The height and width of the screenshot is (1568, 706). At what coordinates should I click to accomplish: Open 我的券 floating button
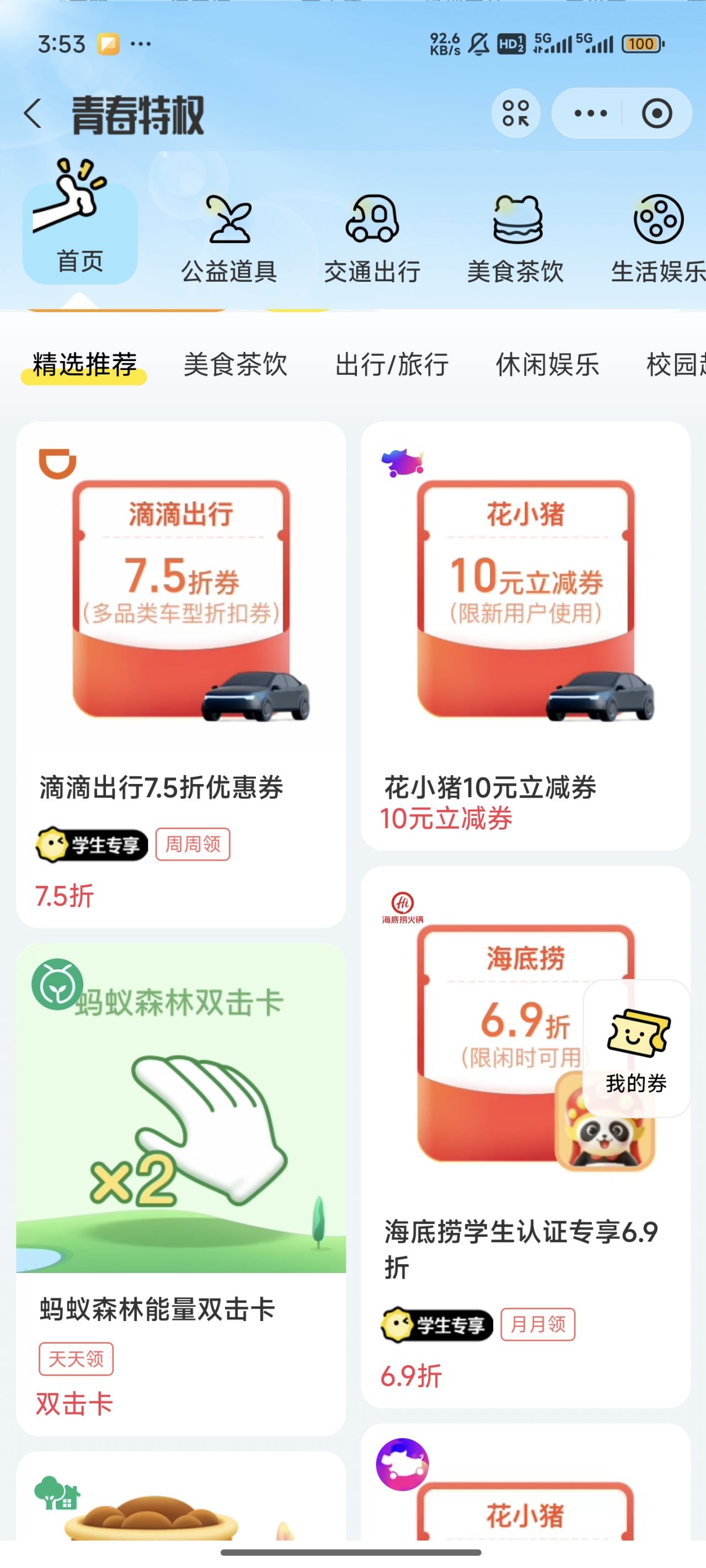(636, 1048)
